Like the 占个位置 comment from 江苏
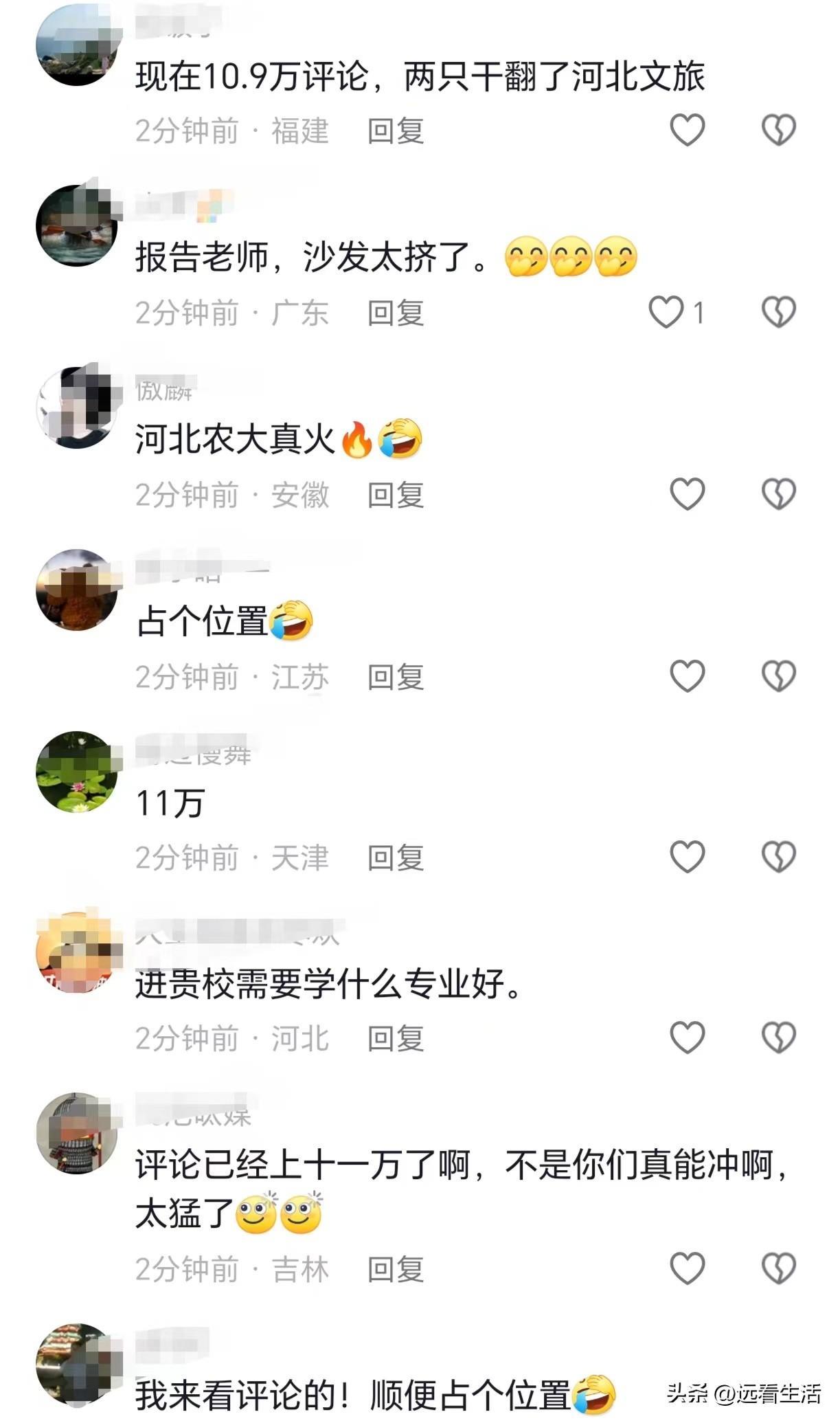The width and height of the screenshot is (840, 1423). [687, 676]
